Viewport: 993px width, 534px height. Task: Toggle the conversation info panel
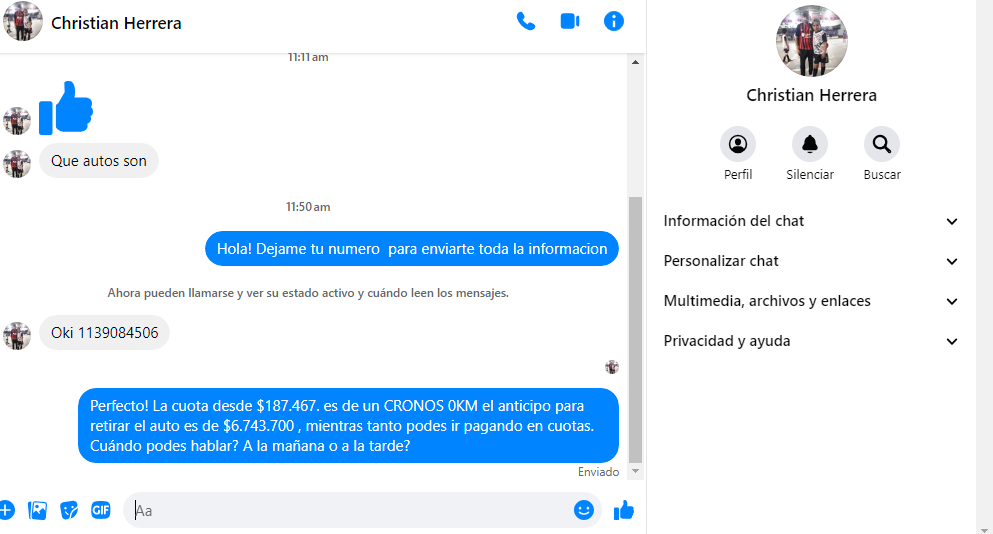click(614, 21)
